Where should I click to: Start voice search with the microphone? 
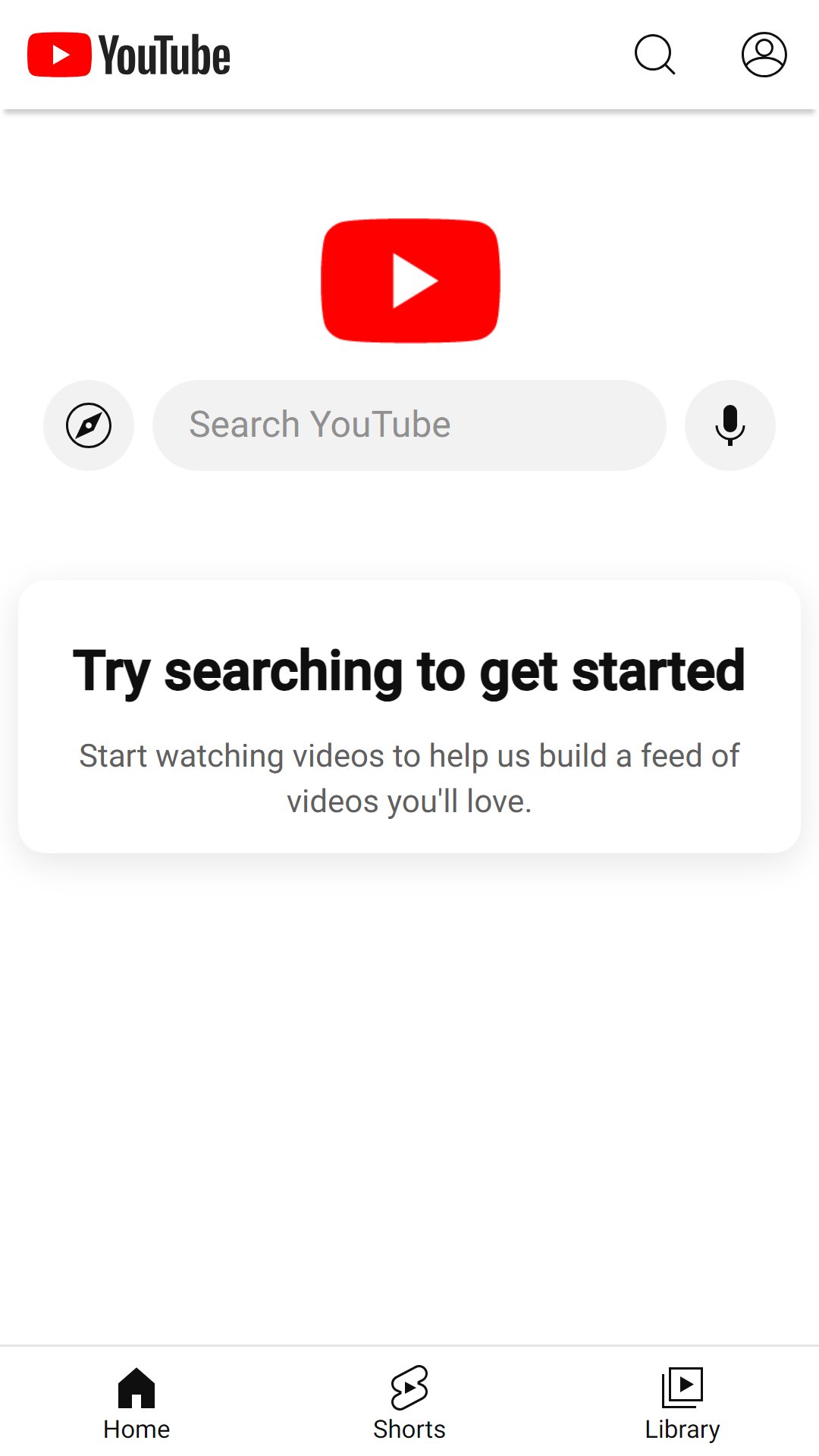pos(730,425)
